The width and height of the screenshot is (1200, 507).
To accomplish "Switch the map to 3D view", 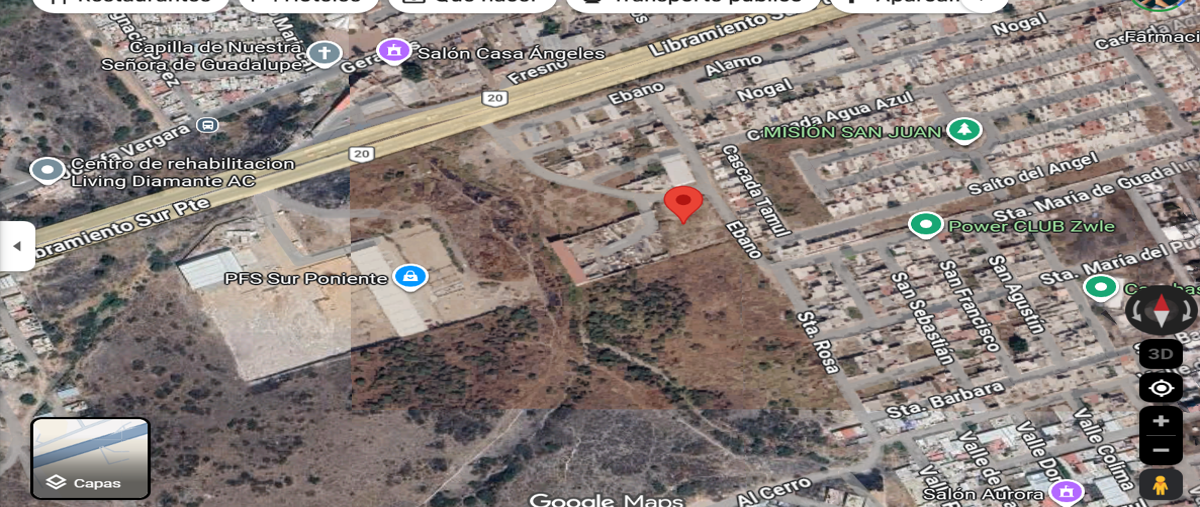I will 1160,353.
